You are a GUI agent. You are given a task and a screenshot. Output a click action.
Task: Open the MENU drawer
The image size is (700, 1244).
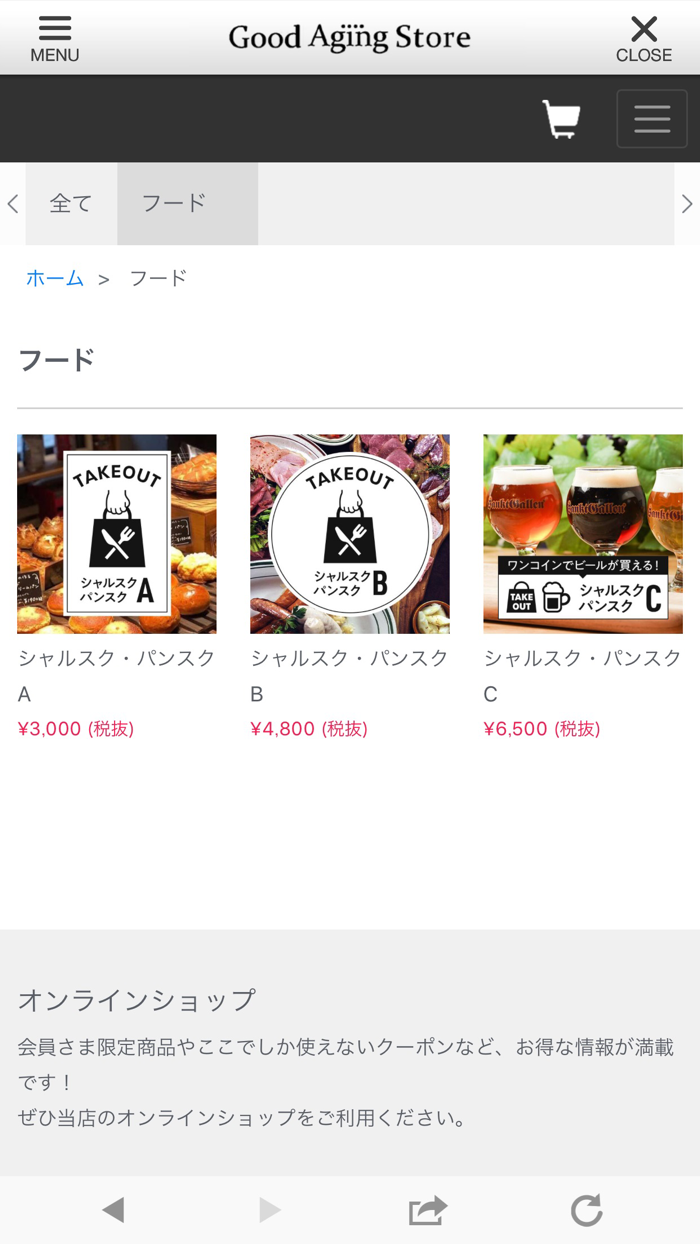(x=55, y=39)
